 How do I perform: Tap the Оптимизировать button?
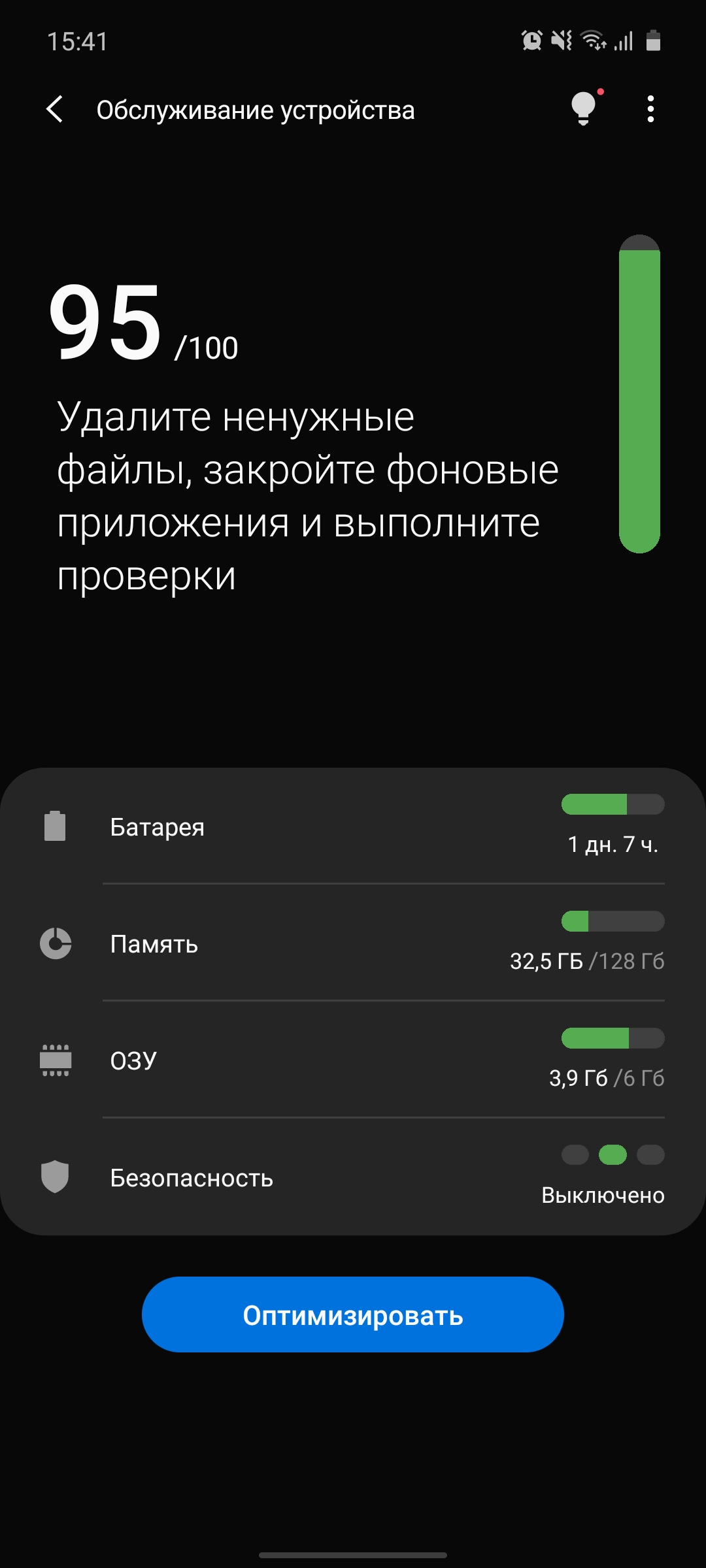coord(353,1315)
